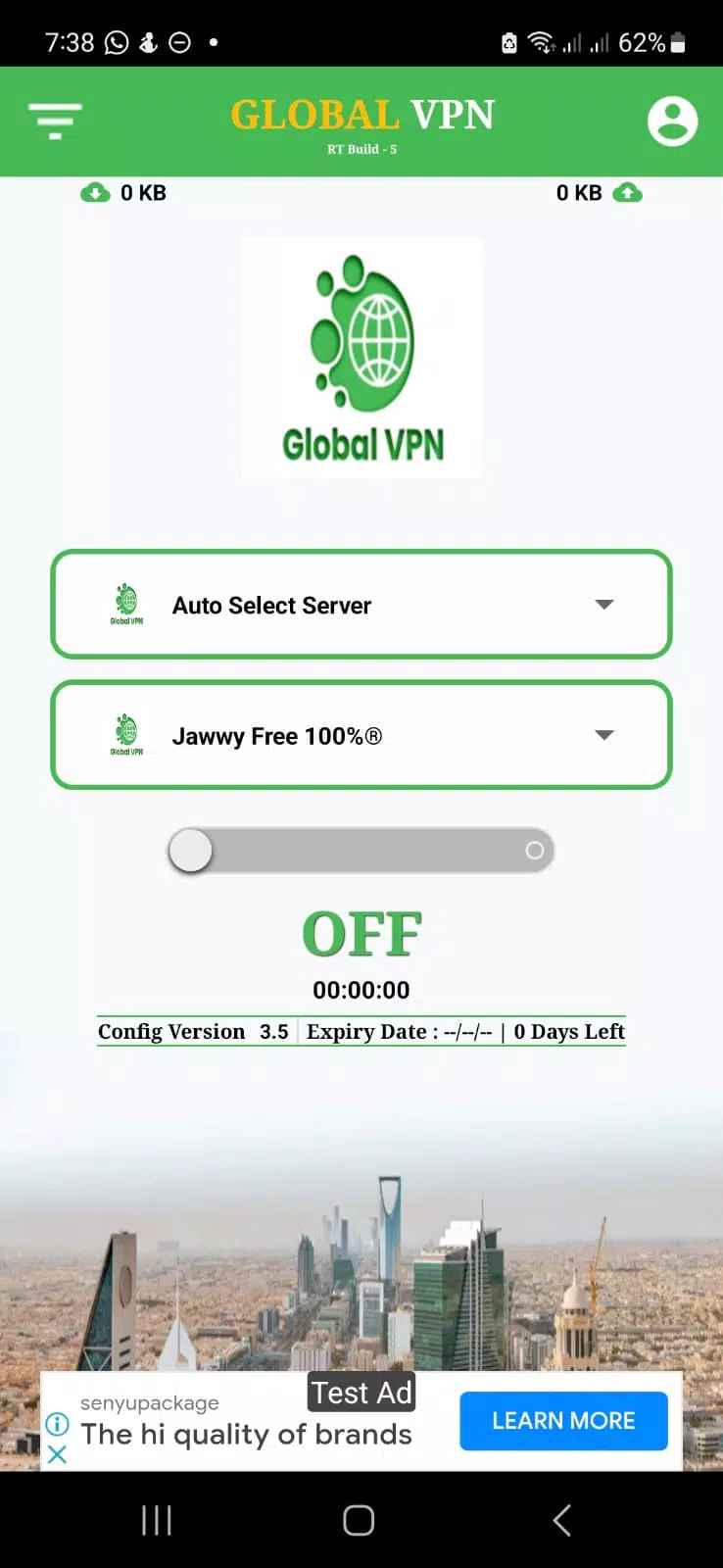Open the user profile account icon
The width and height of the screenshot is (723, 1568).
[x=673, y=122]
